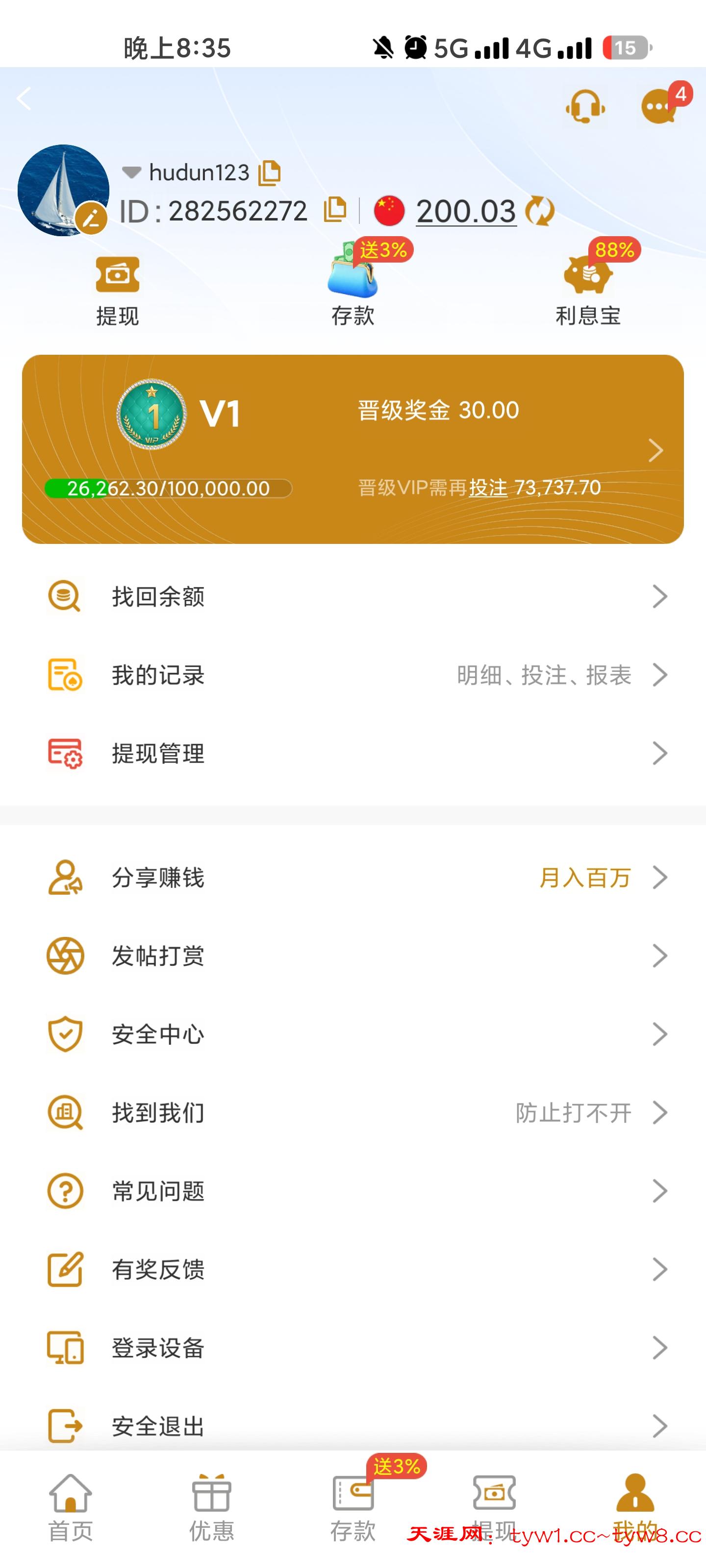Switch to the 首页 tab
The height and width of the screenshot is (1568, 706).
pyautogui.click(x=71, y=1507)
